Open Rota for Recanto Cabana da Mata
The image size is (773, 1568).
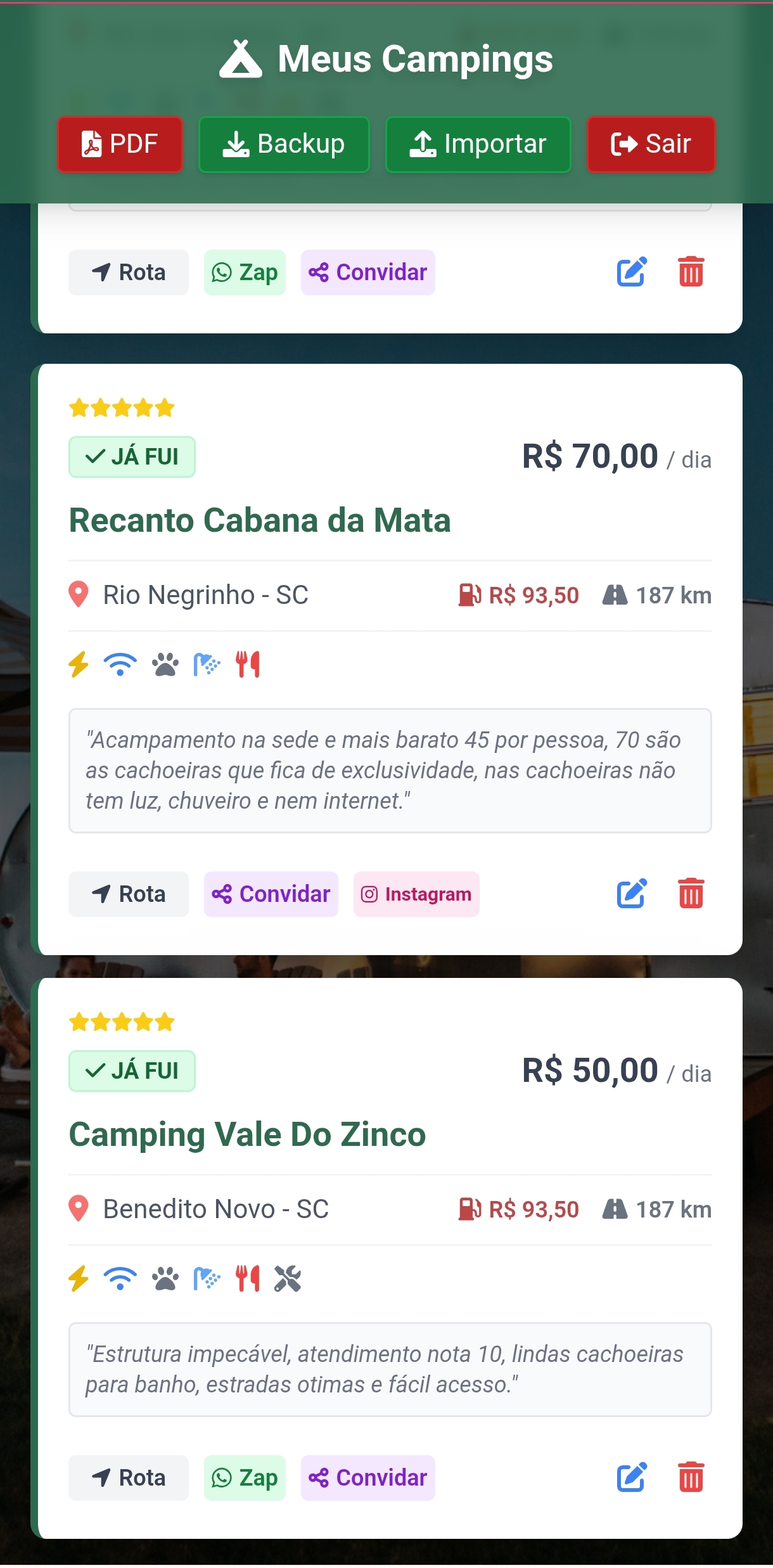coord(129,894)
